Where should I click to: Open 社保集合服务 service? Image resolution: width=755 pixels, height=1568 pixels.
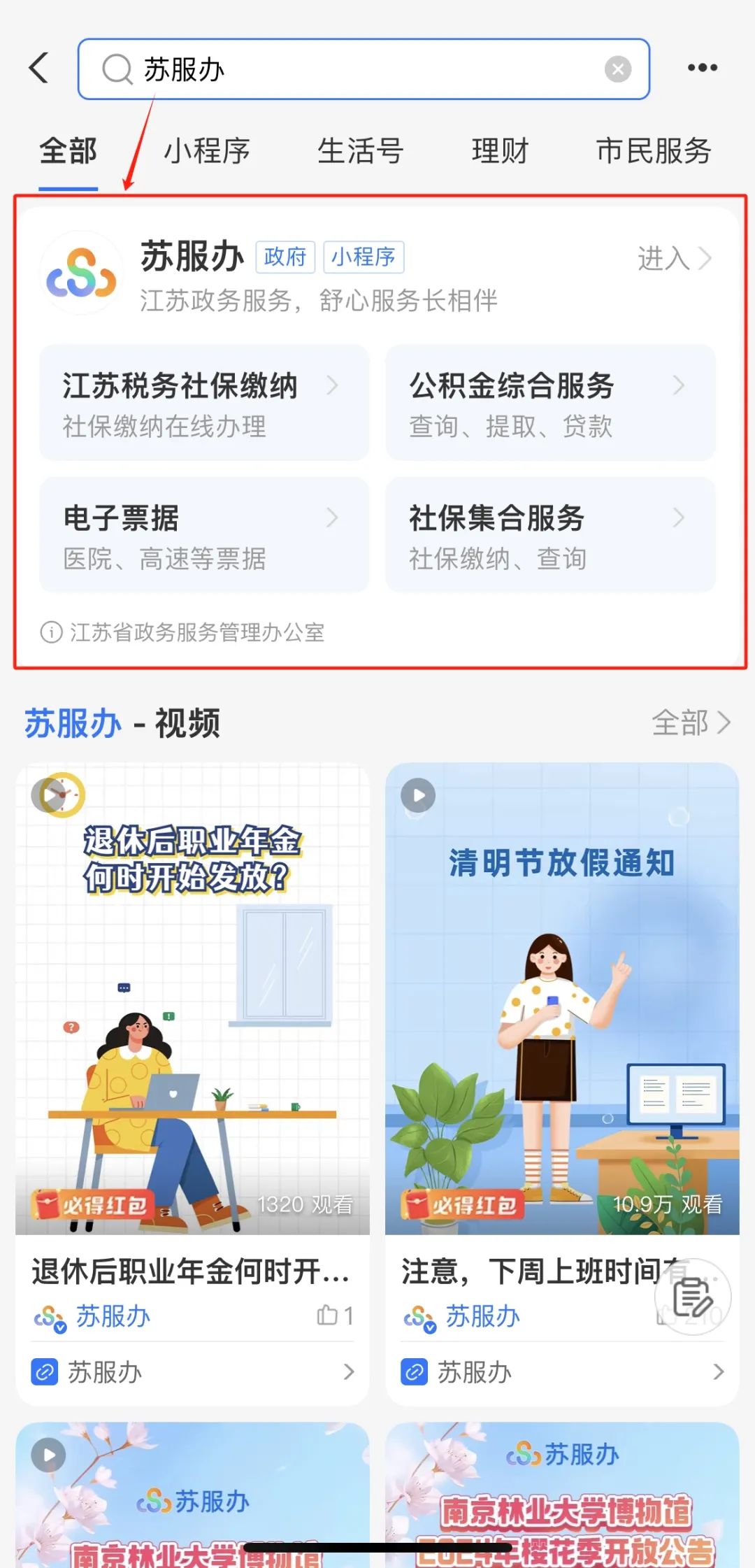click(x=550, y=536)
